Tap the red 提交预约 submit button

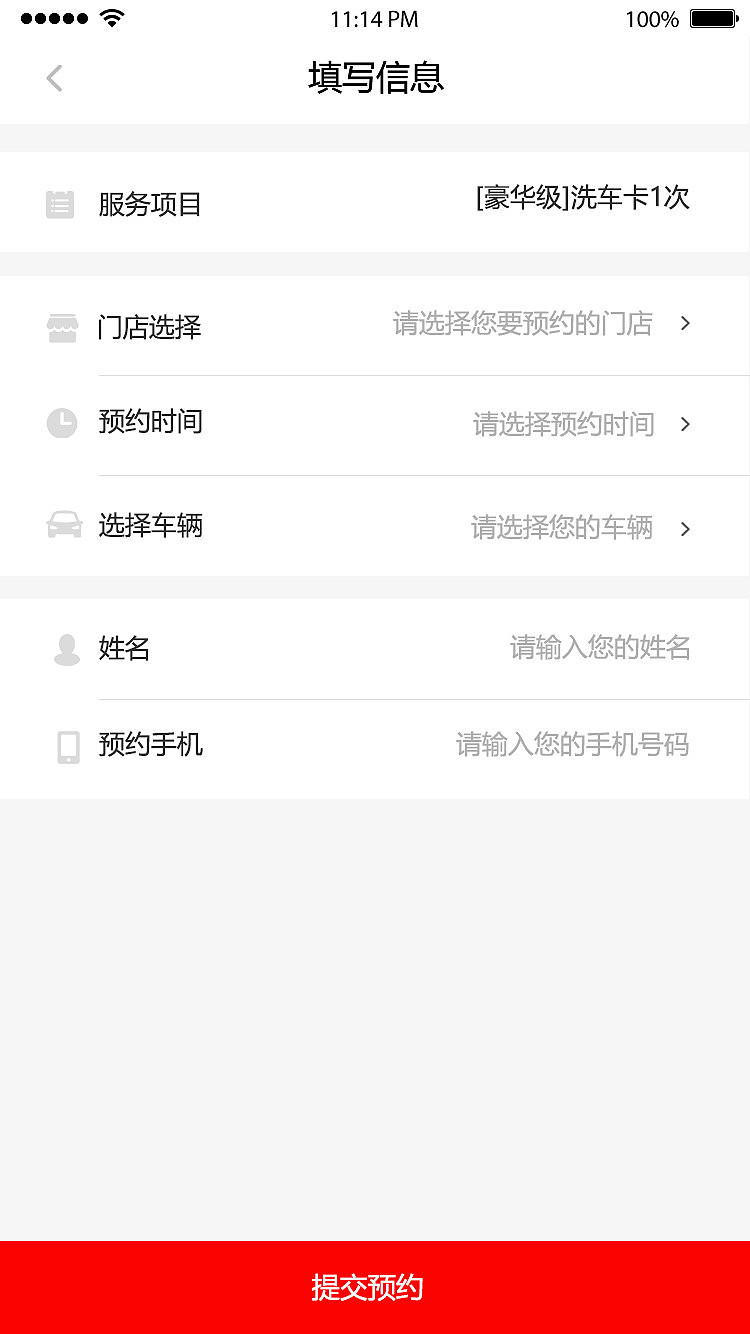tap(375, 1288)
